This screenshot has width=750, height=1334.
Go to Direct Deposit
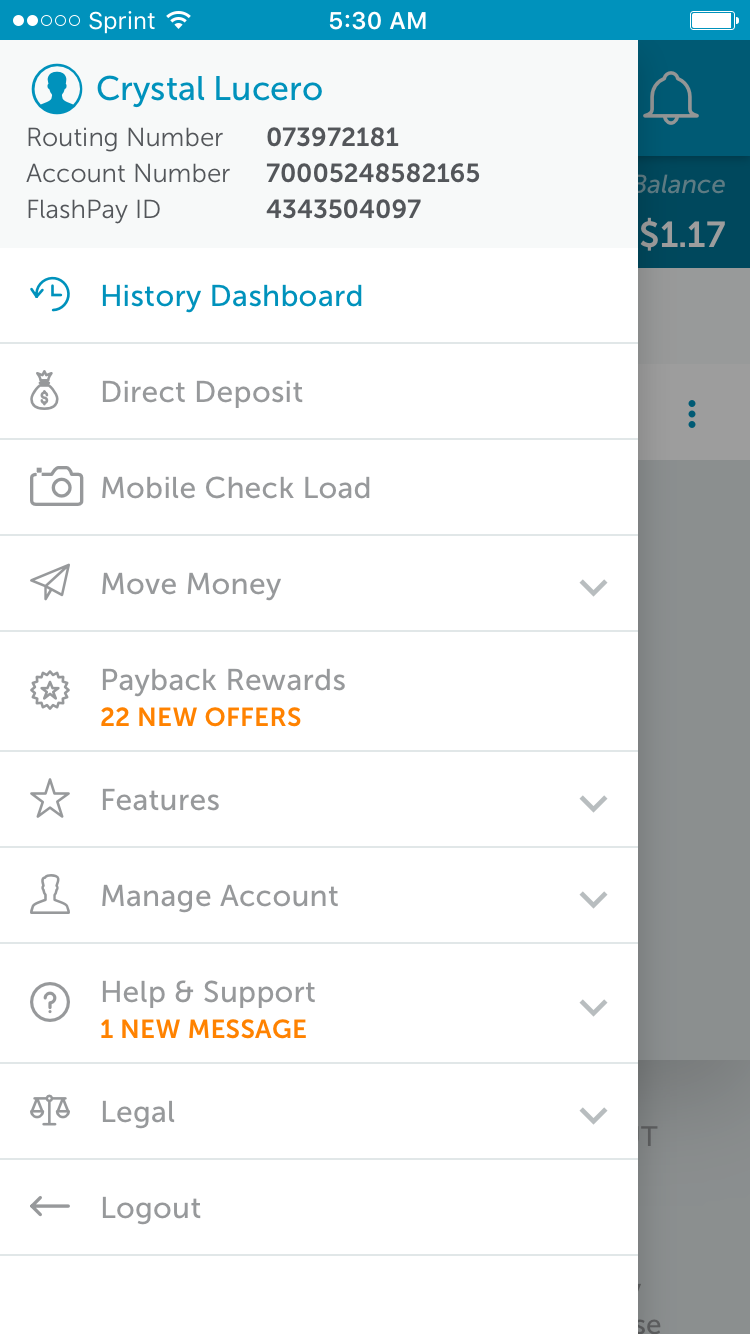(x=201, y=392)
